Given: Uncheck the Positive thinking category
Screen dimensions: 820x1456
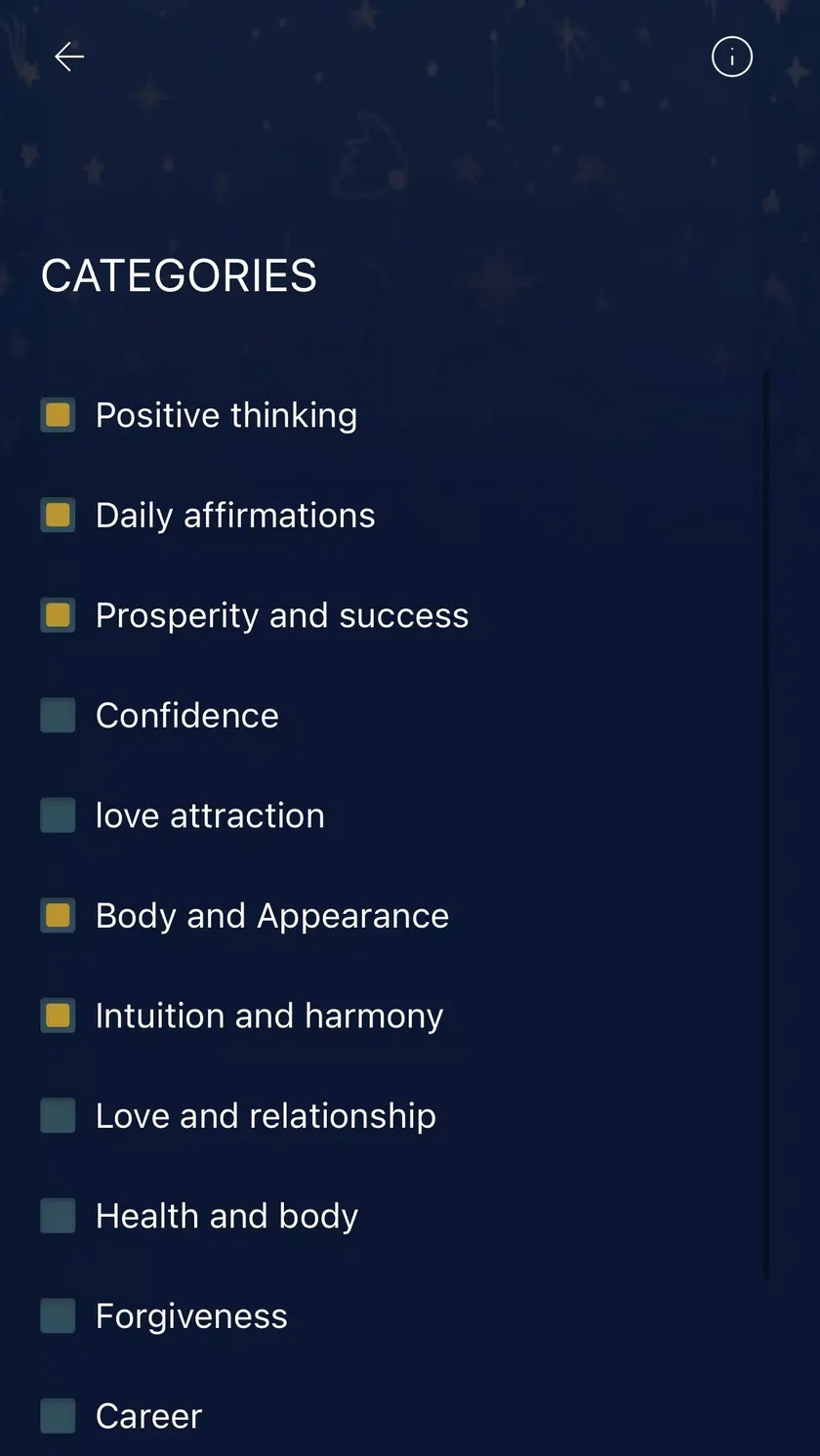Looking at the screenshot, I should (58, 415).
